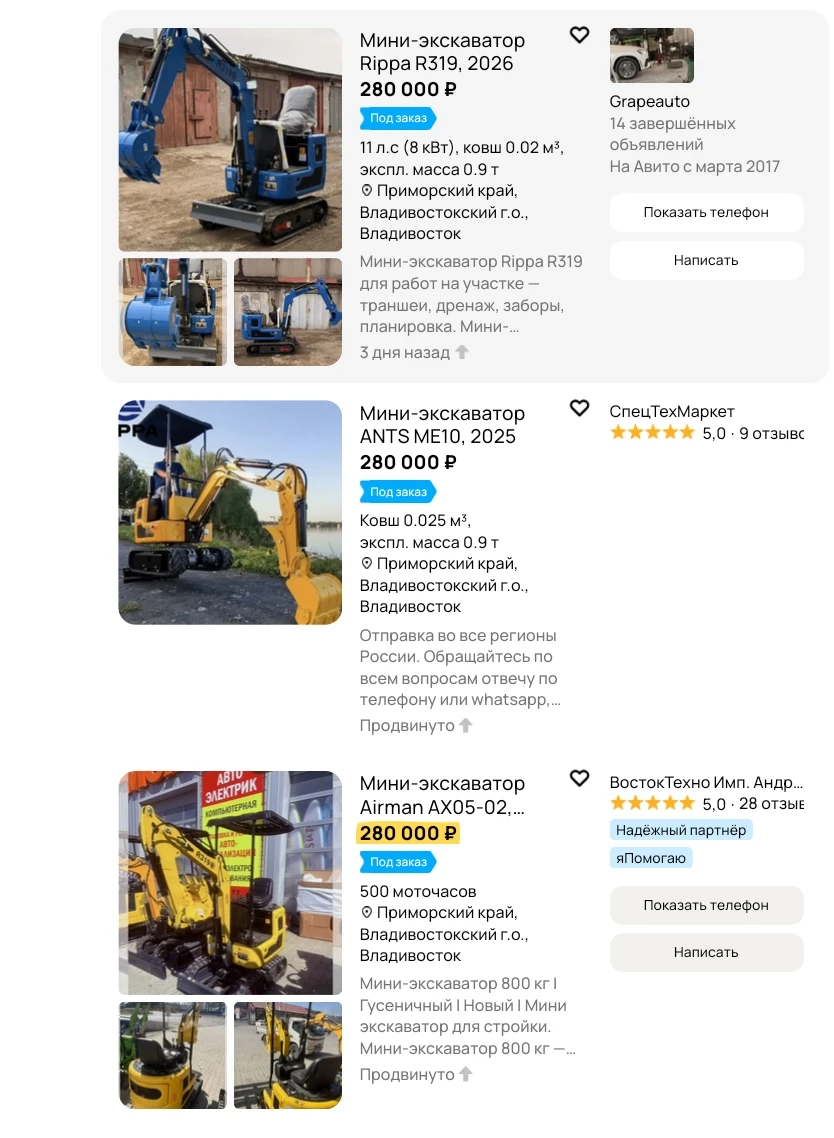Open the Мини-экскаватор Airman AX05-02 listing title
This screenshot has height=1138, width=834.
coord(442,795)
